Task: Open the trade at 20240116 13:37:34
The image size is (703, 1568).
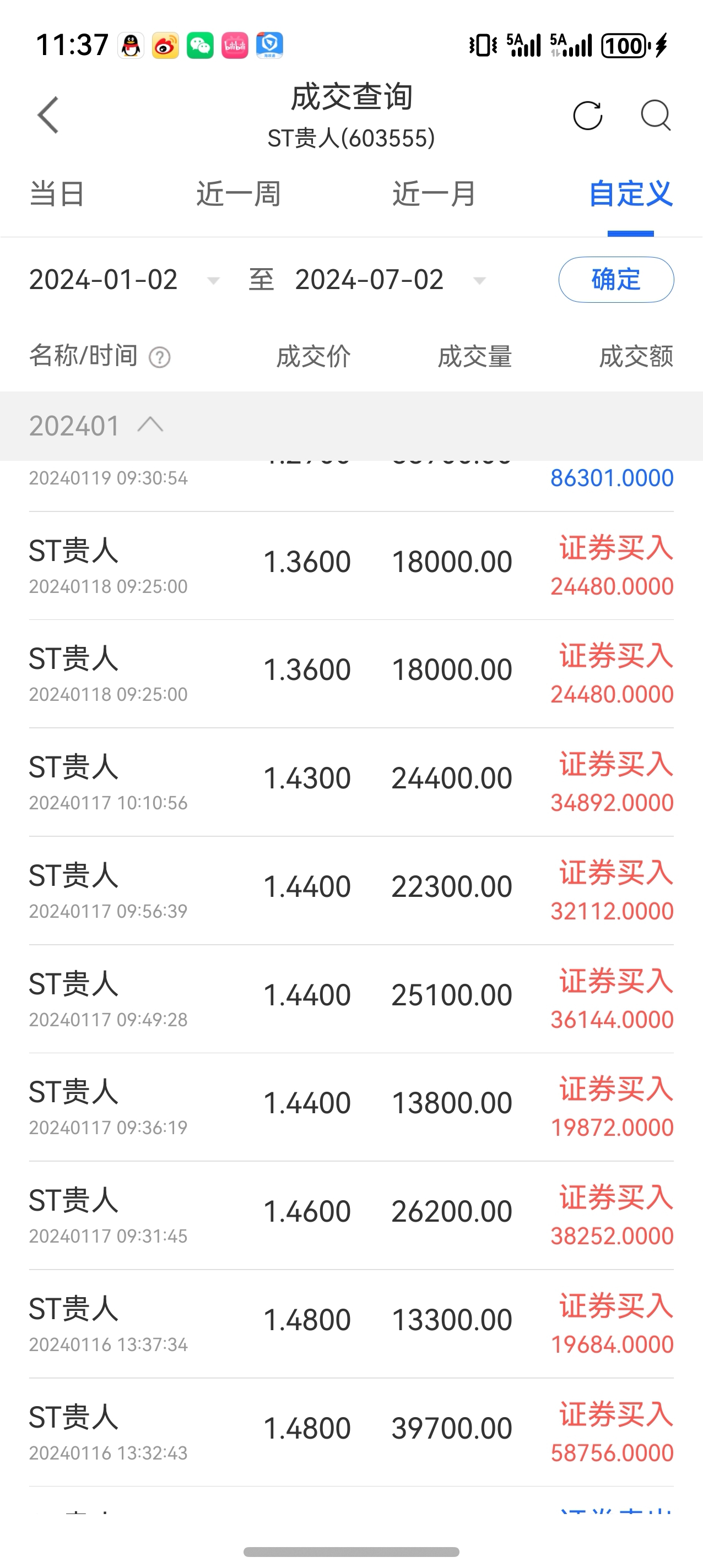Action: point(351,1324)
